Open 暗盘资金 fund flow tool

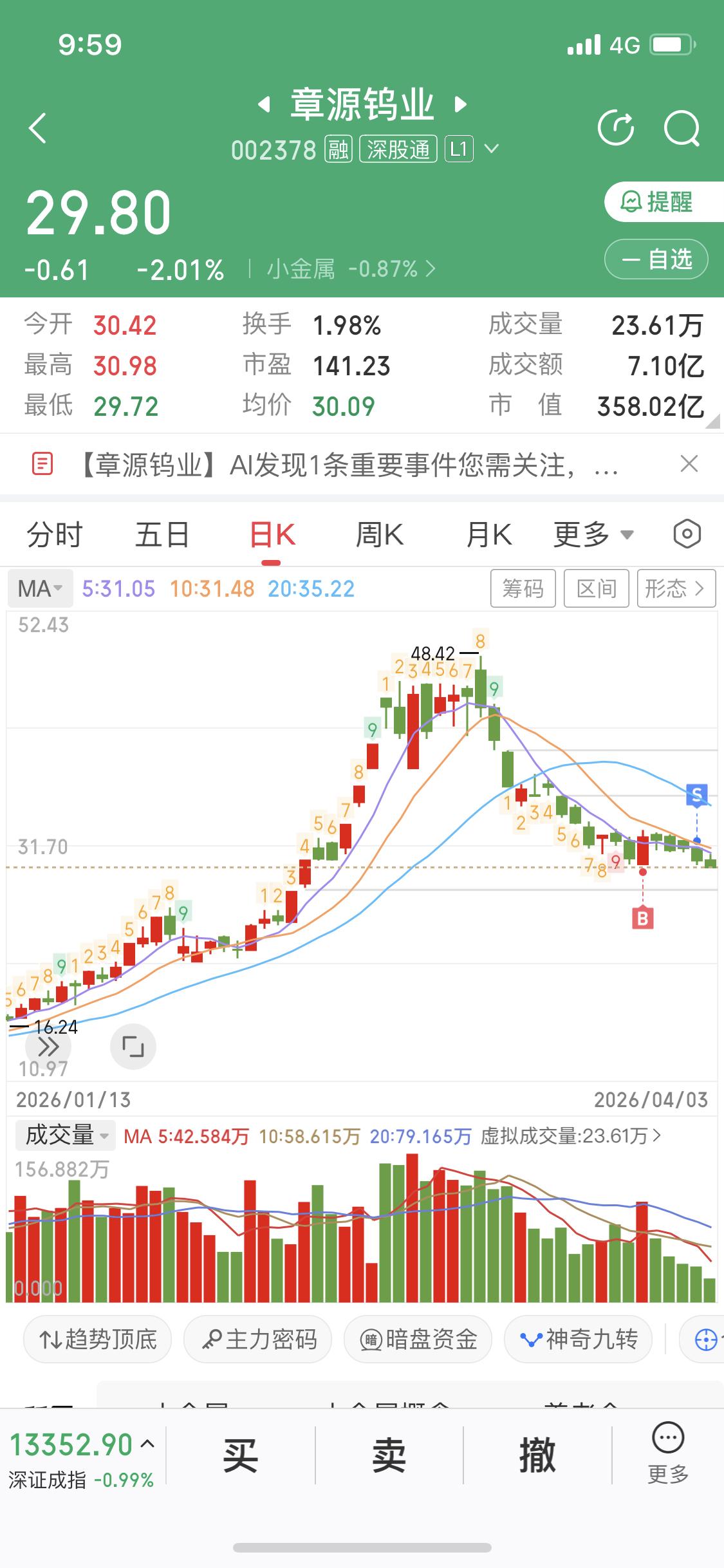[417, 1338]
